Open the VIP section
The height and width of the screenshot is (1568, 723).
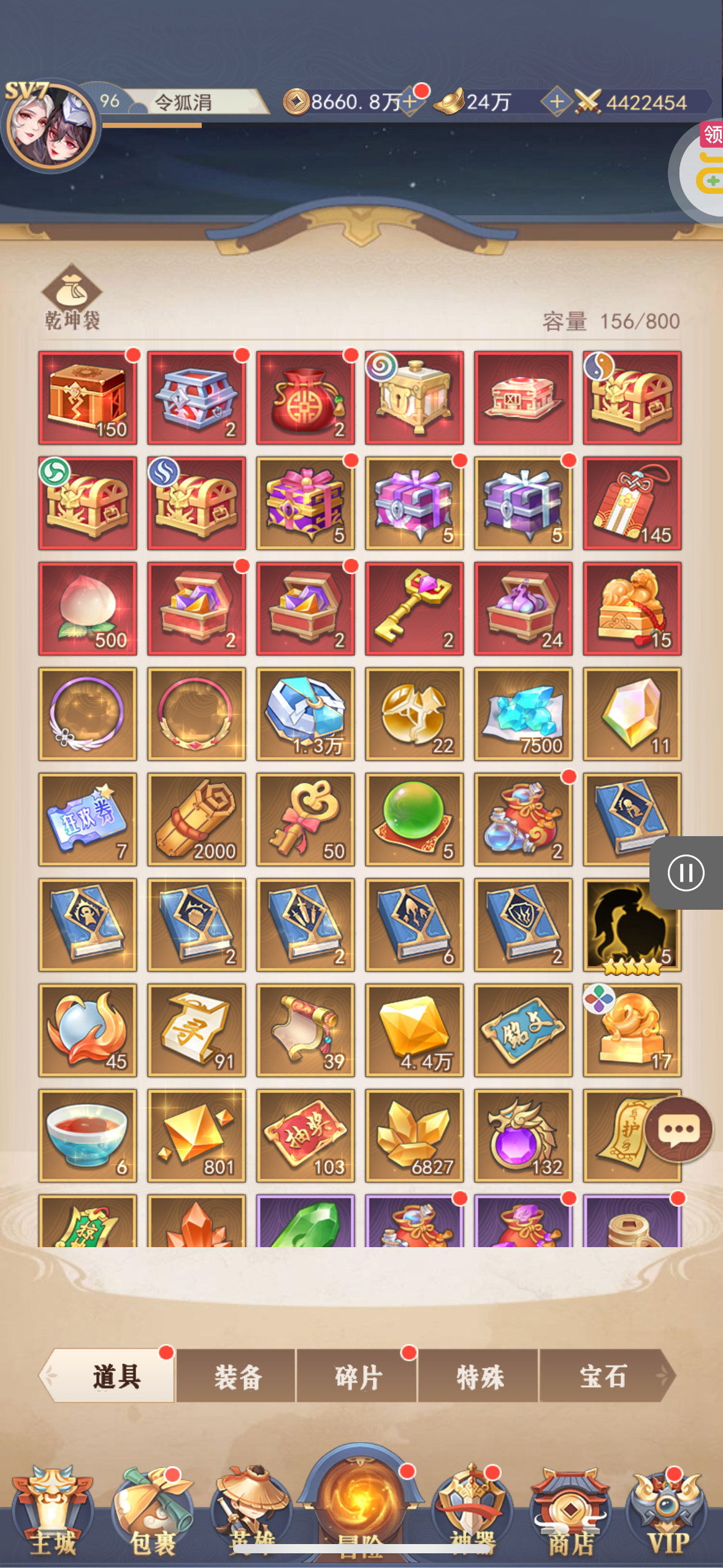pyautogui.click(x=667, y=1509)
